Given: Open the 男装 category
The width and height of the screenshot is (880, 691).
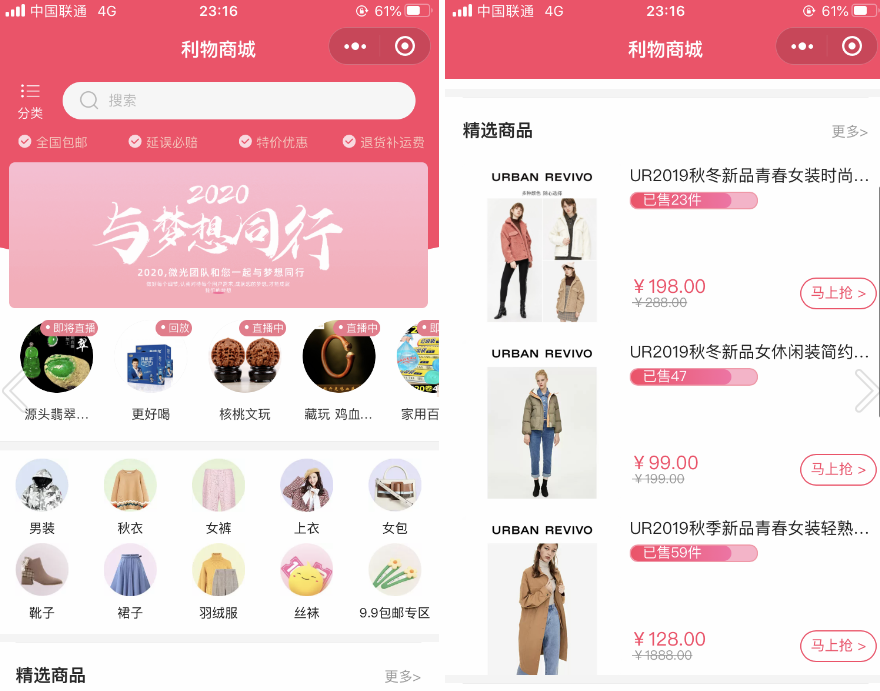Looking at the screenshot, I should (42, 485).
